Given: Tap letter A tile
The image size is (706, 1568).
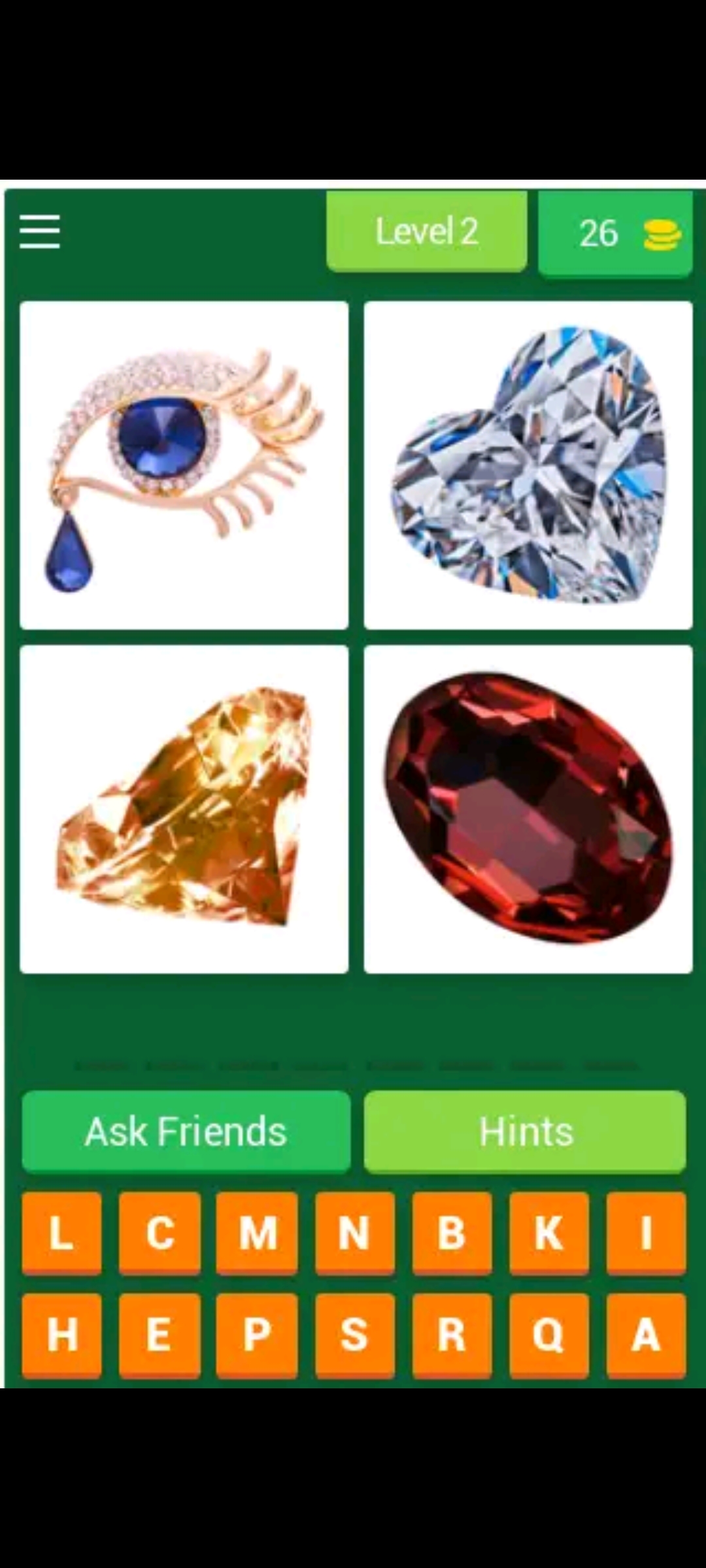Looking at the screenshot, I should click(647, 1335).
